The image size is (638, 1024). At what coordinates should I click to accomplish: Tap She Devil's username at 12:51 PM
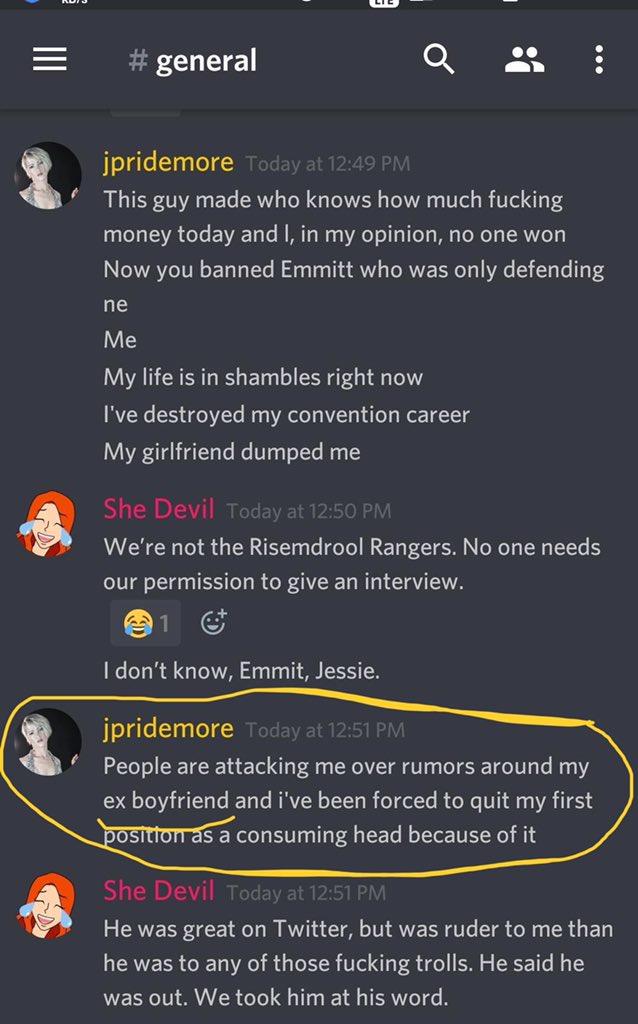point(159,891)
